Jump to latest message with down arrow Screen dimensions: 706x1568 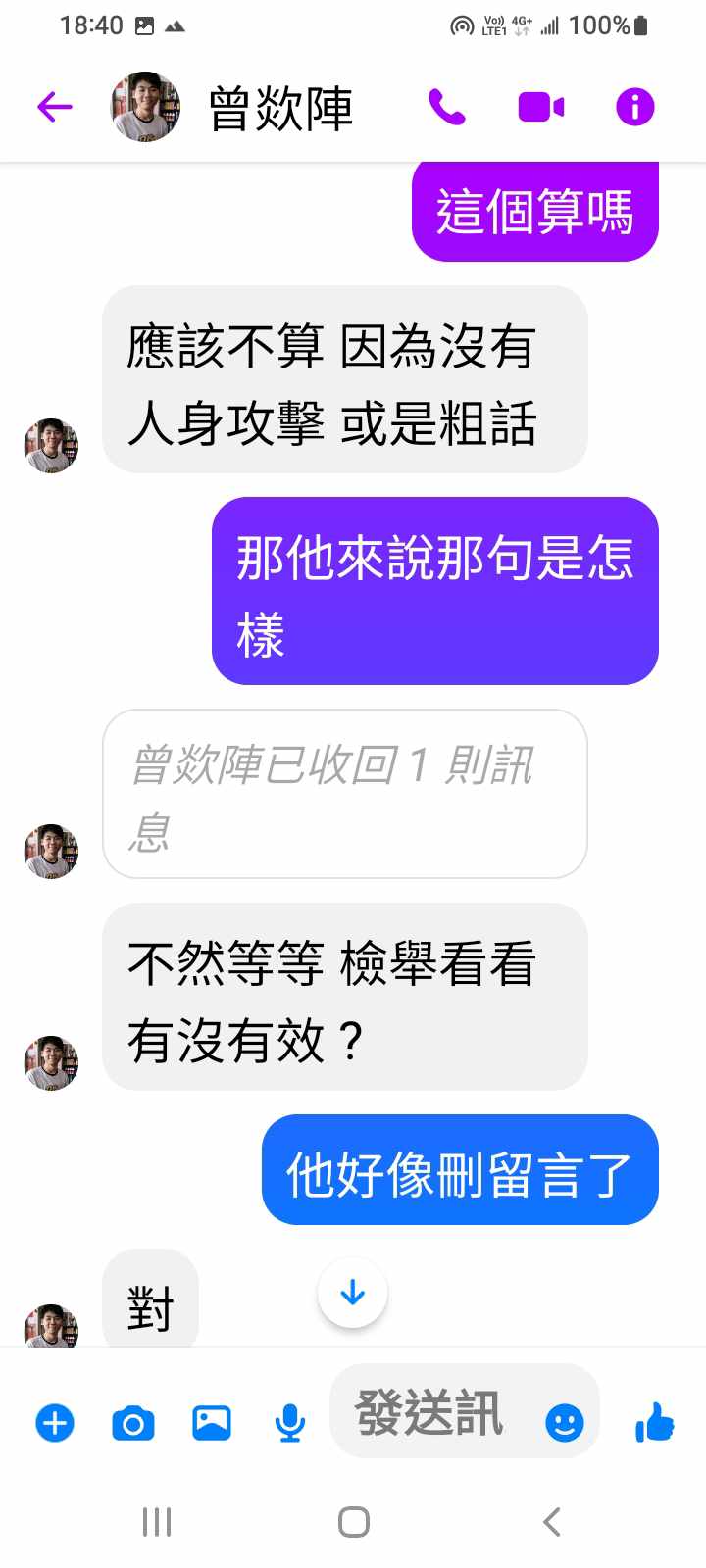[353, 1293]
